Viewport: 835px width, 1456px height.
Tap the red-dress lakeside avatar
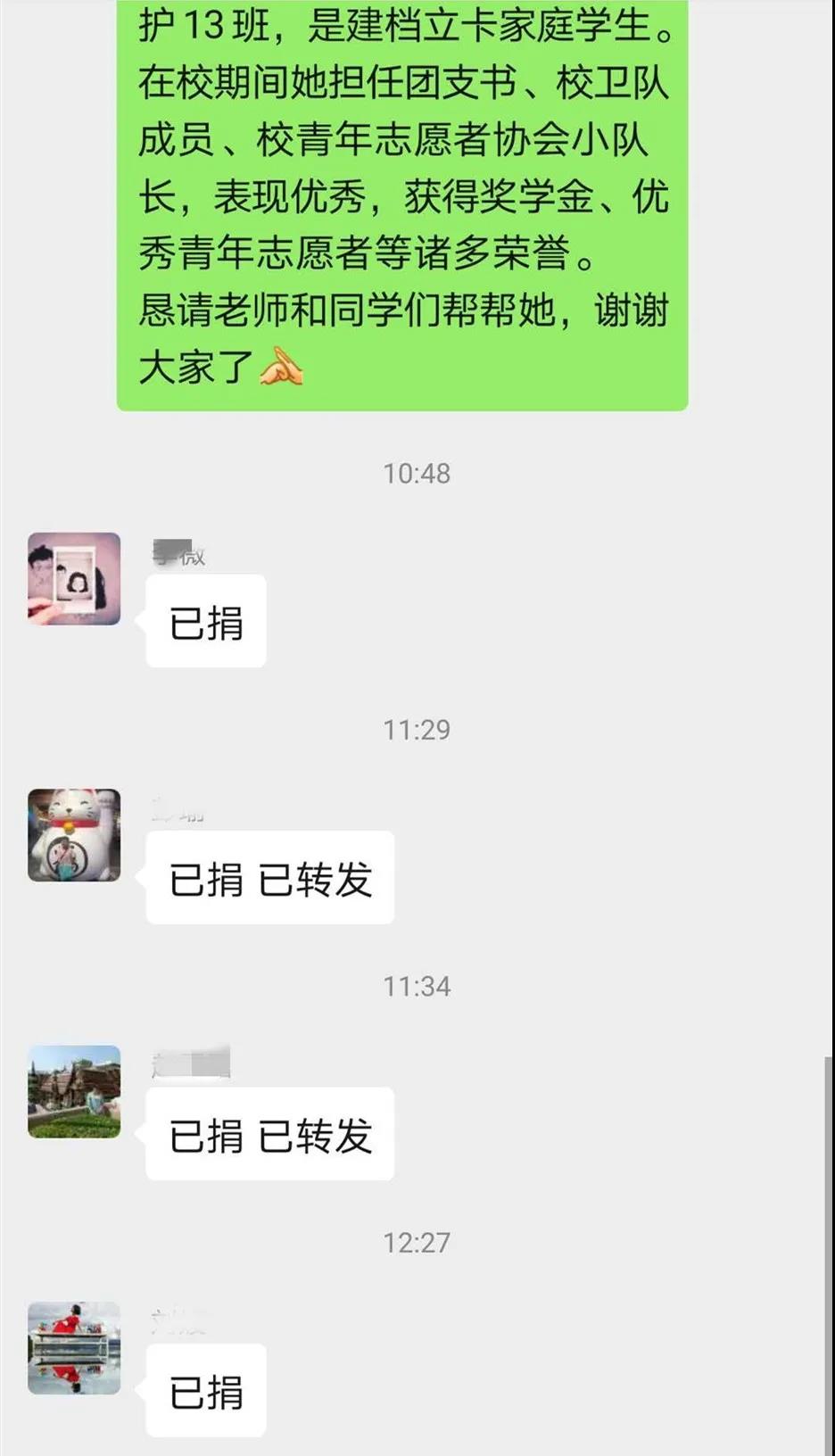point(74,1347)
